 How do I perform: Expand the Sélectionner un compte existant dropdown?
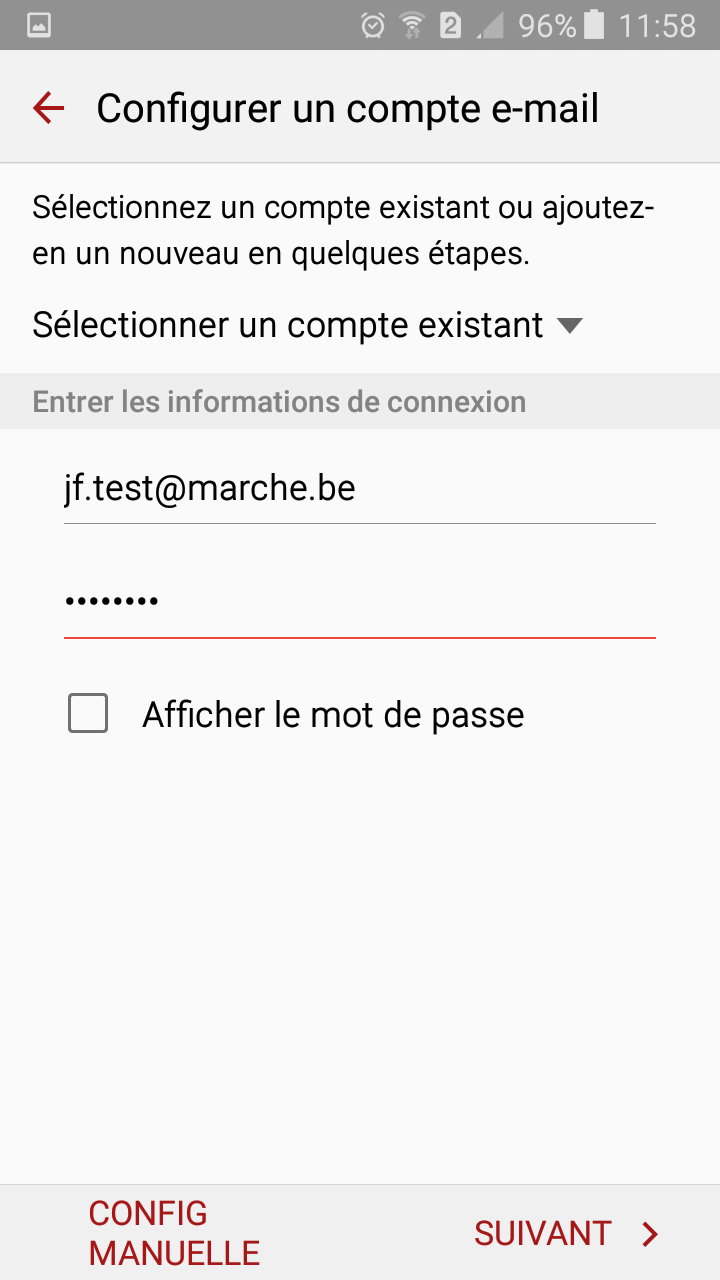click(307, 325)
